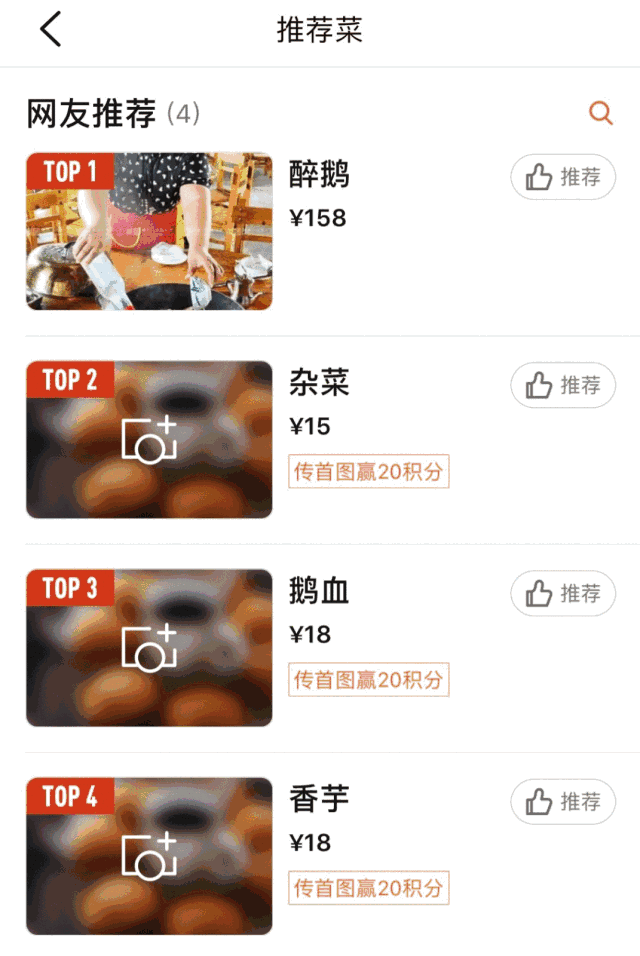This screenshot has height=956, width=640.
Task: Tap 传首图赢20积分 under 杂菜
Action: tap(368, 472)
